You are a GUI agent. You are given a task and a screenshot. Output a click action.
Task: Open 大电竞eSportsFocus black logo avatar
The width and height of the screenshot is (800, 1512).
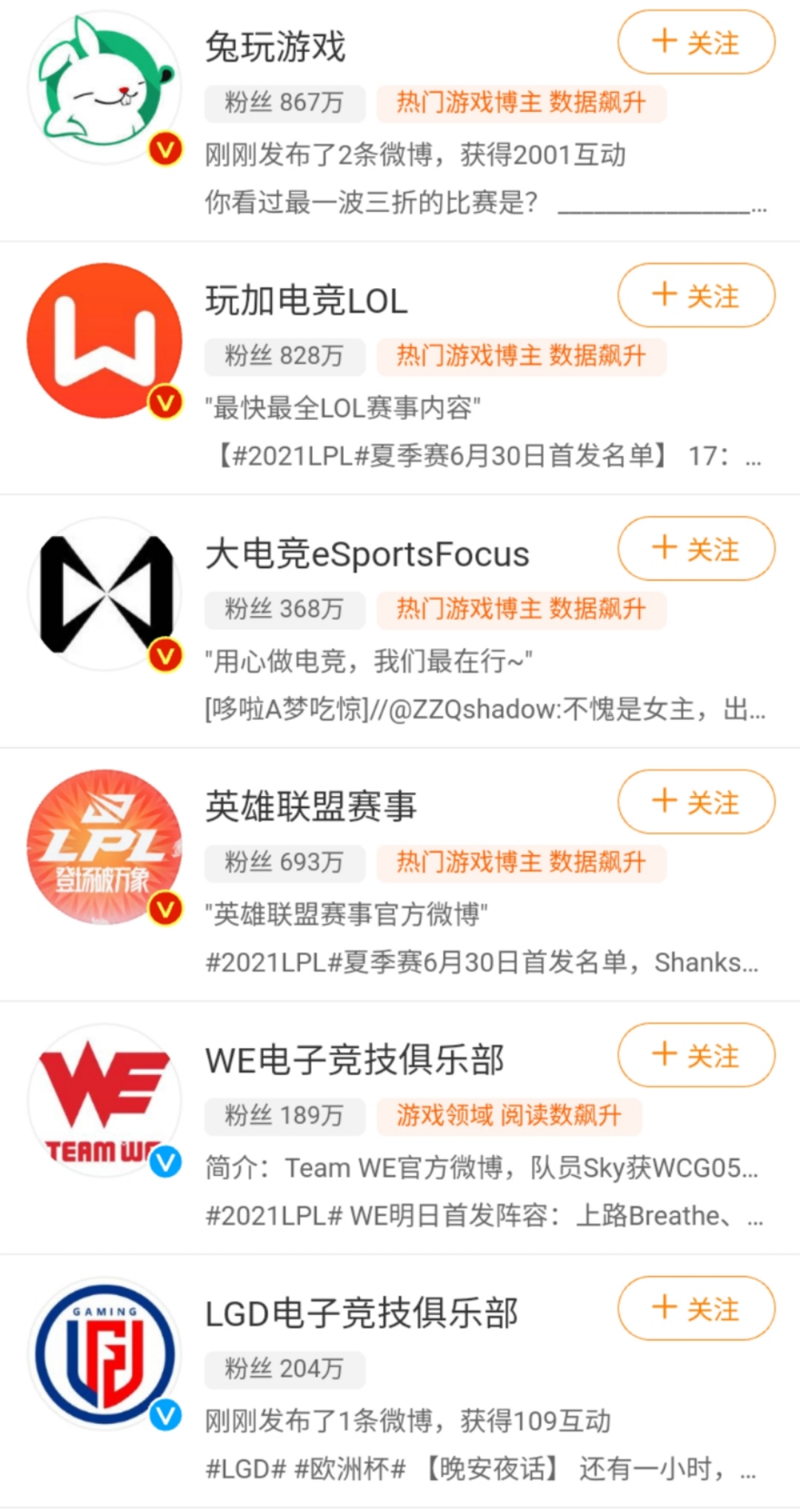pos(104,592)
